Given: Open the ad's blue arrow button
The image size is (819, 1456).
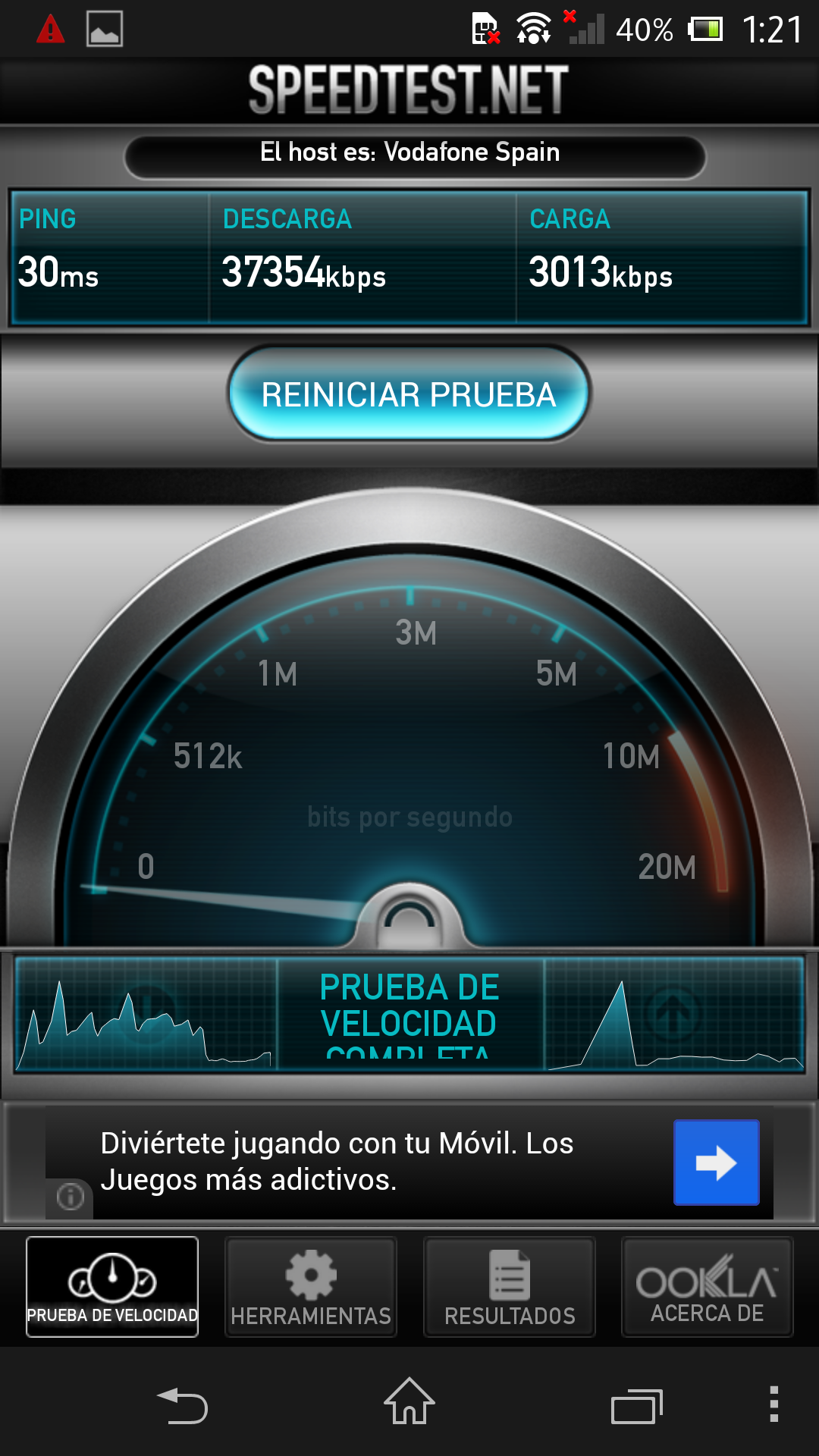Looking at the screenshot, I should [716, 1163].
